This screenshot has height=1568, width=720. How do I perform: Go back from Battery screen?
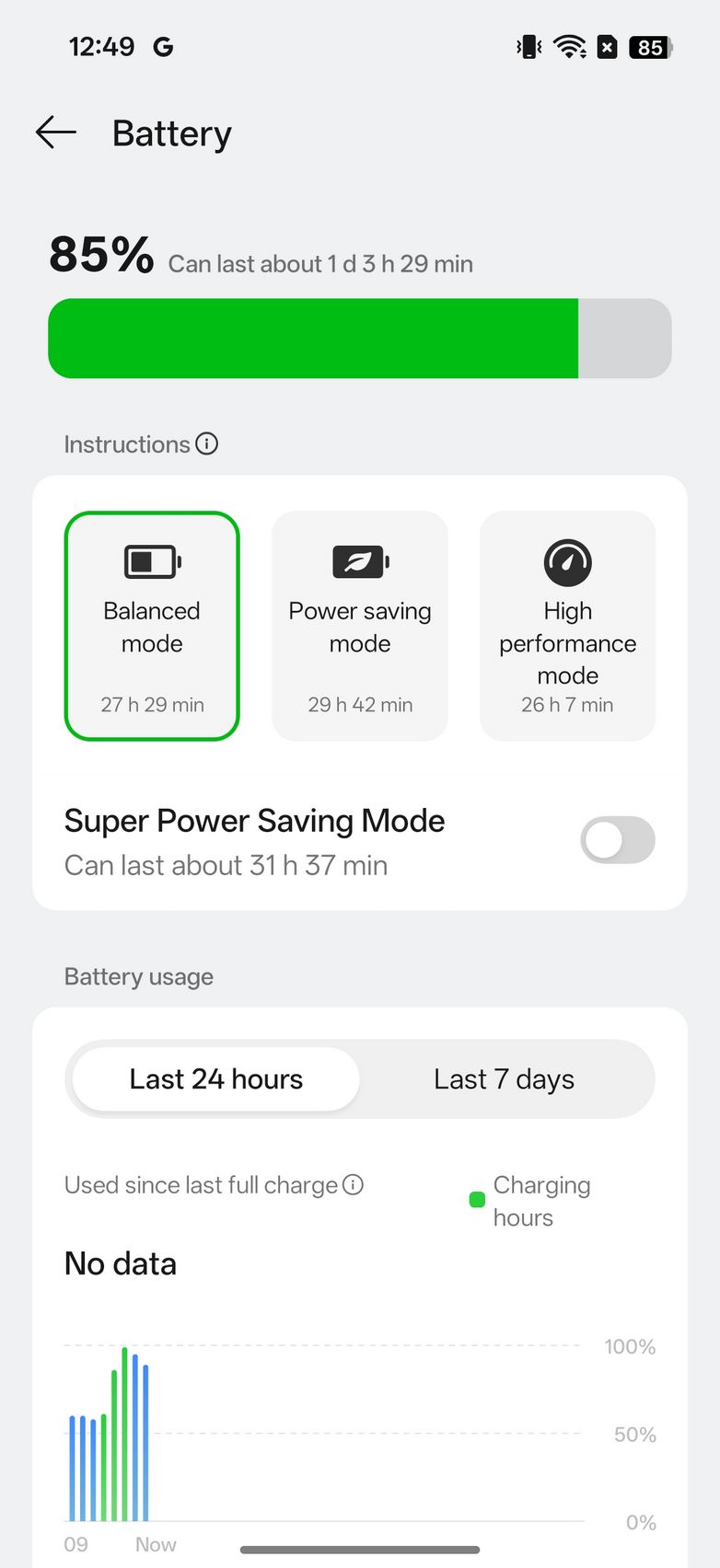click(56, 133)
